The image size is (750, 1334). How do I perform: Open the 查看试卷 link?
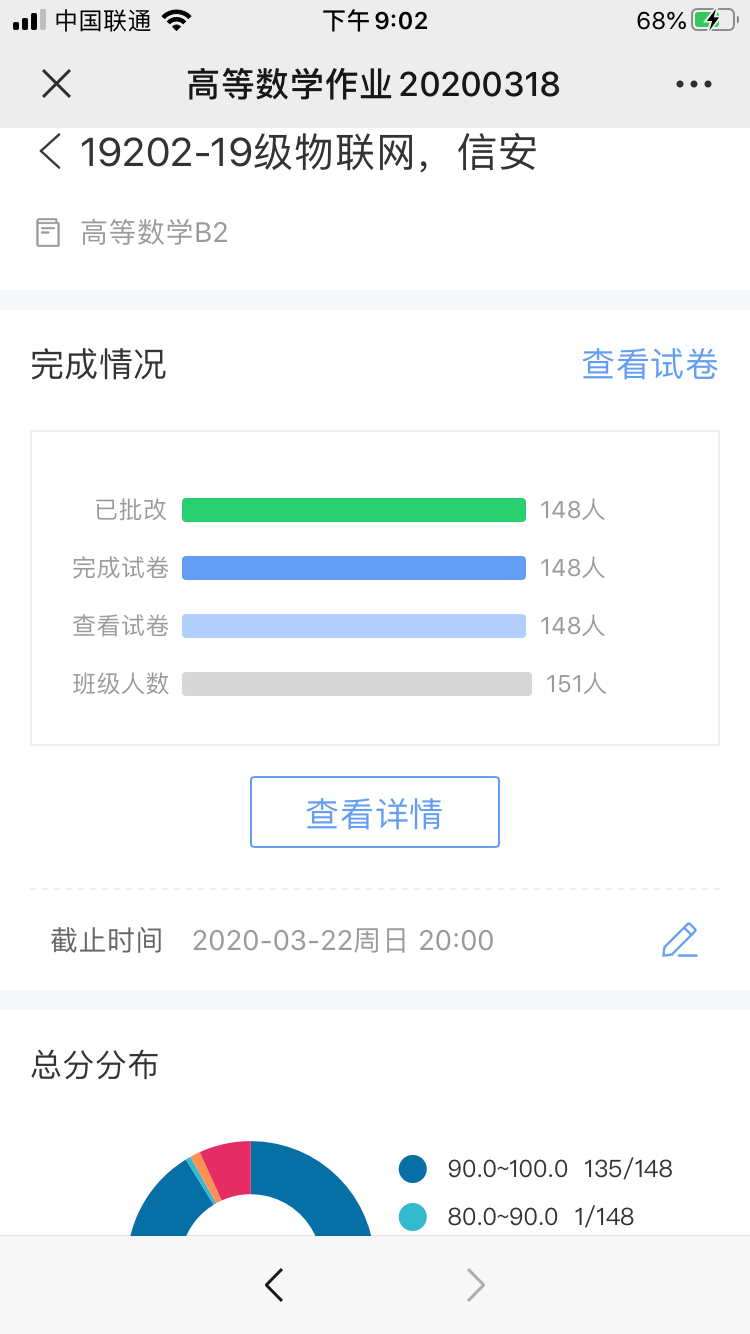pyautogui.click(x=650, y=365)
